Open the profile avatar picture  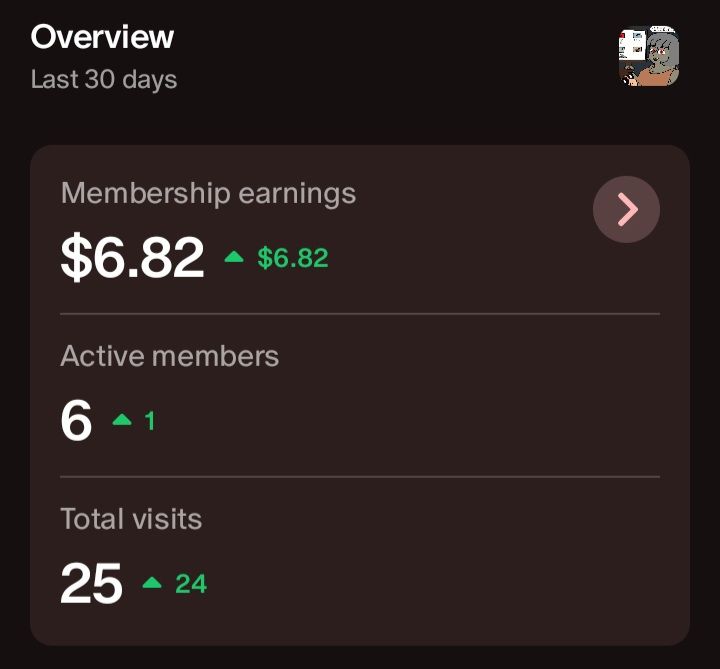649,57
